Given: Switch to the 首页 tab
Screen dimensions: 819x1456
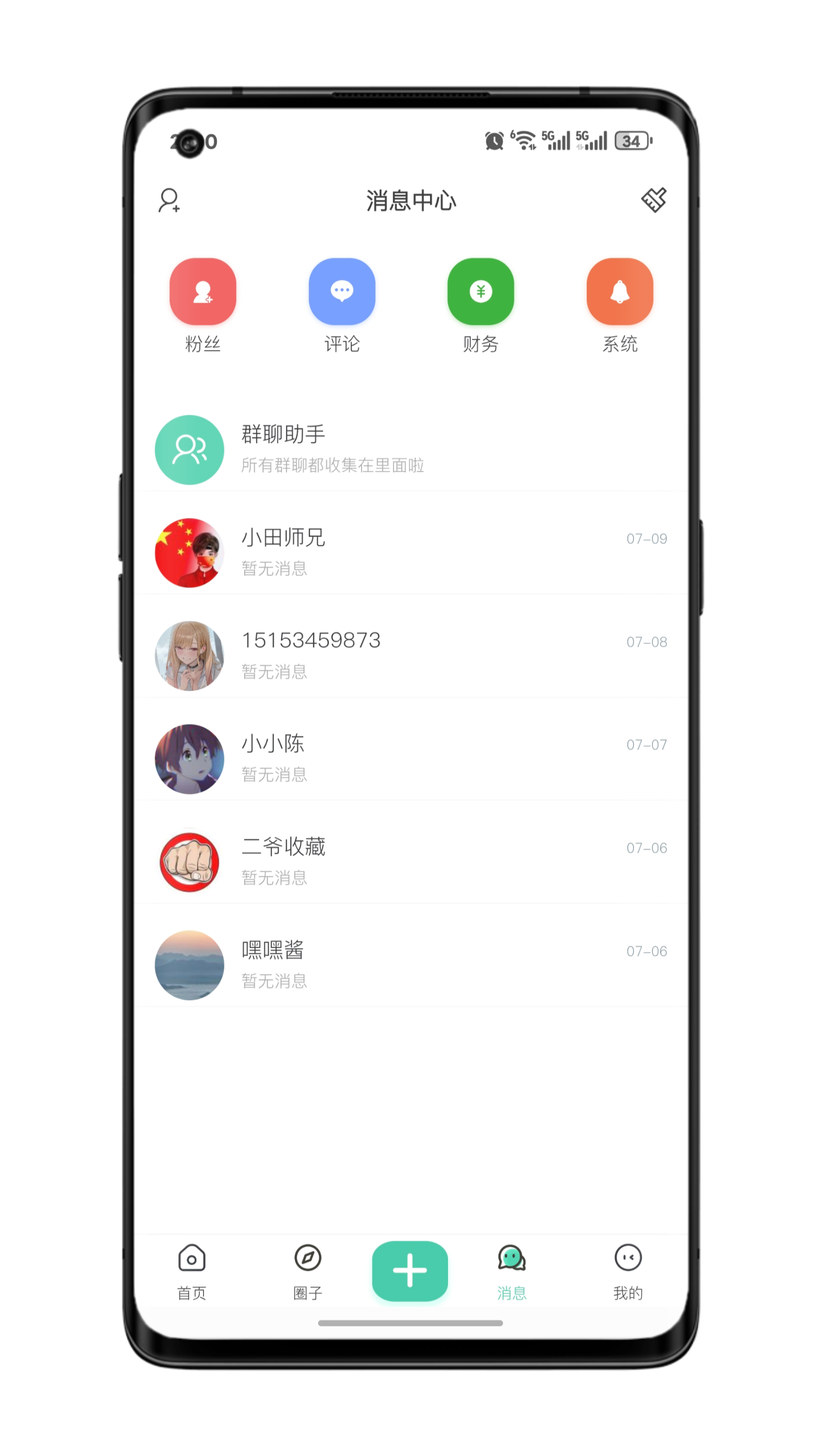Looking at the screenshot, I should [192, 1271].
